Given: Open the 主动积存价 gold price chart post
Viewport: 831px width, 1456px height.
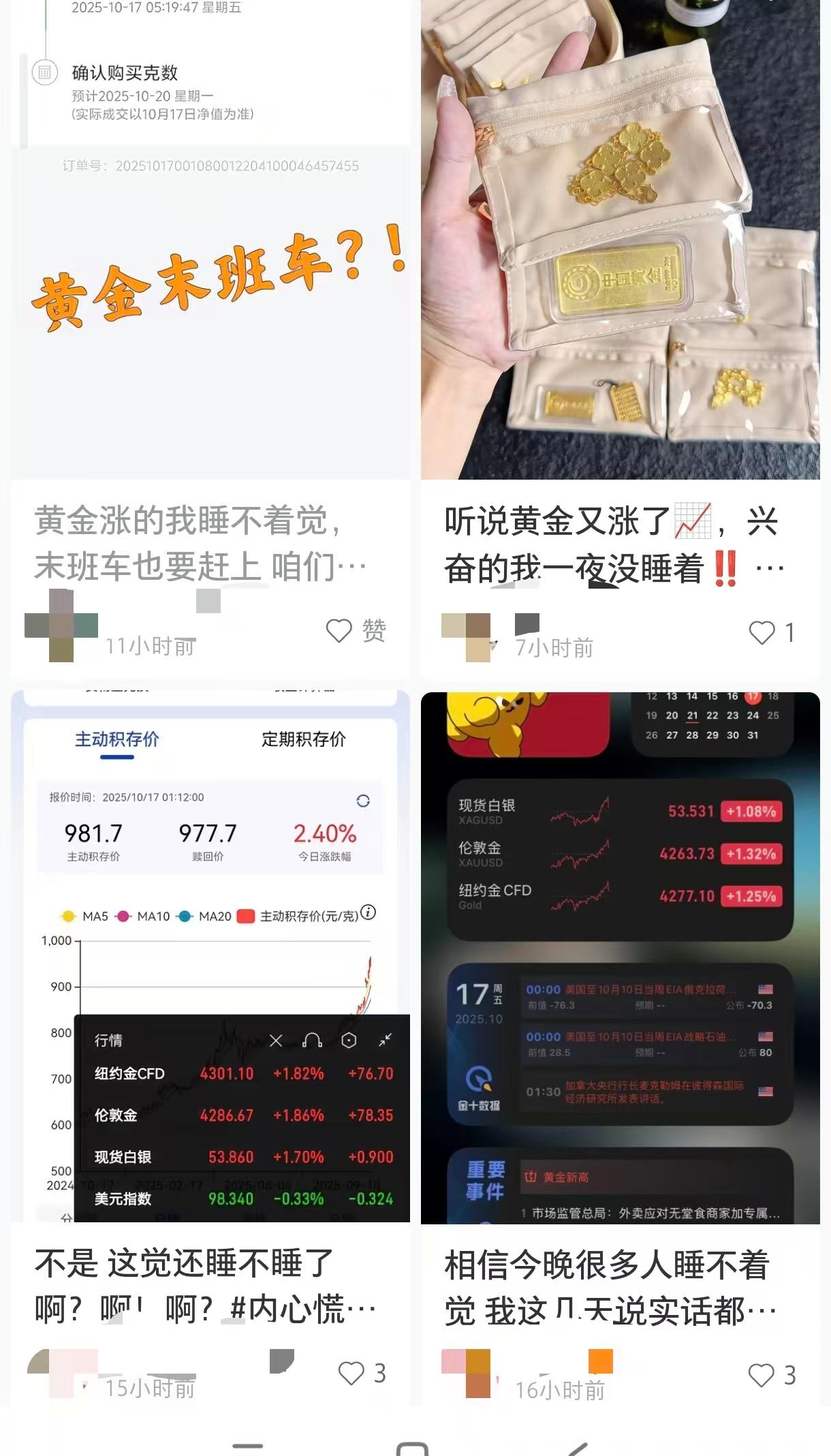Looking at the screenshot, I should pyautogui.click(x=210, y=954).
